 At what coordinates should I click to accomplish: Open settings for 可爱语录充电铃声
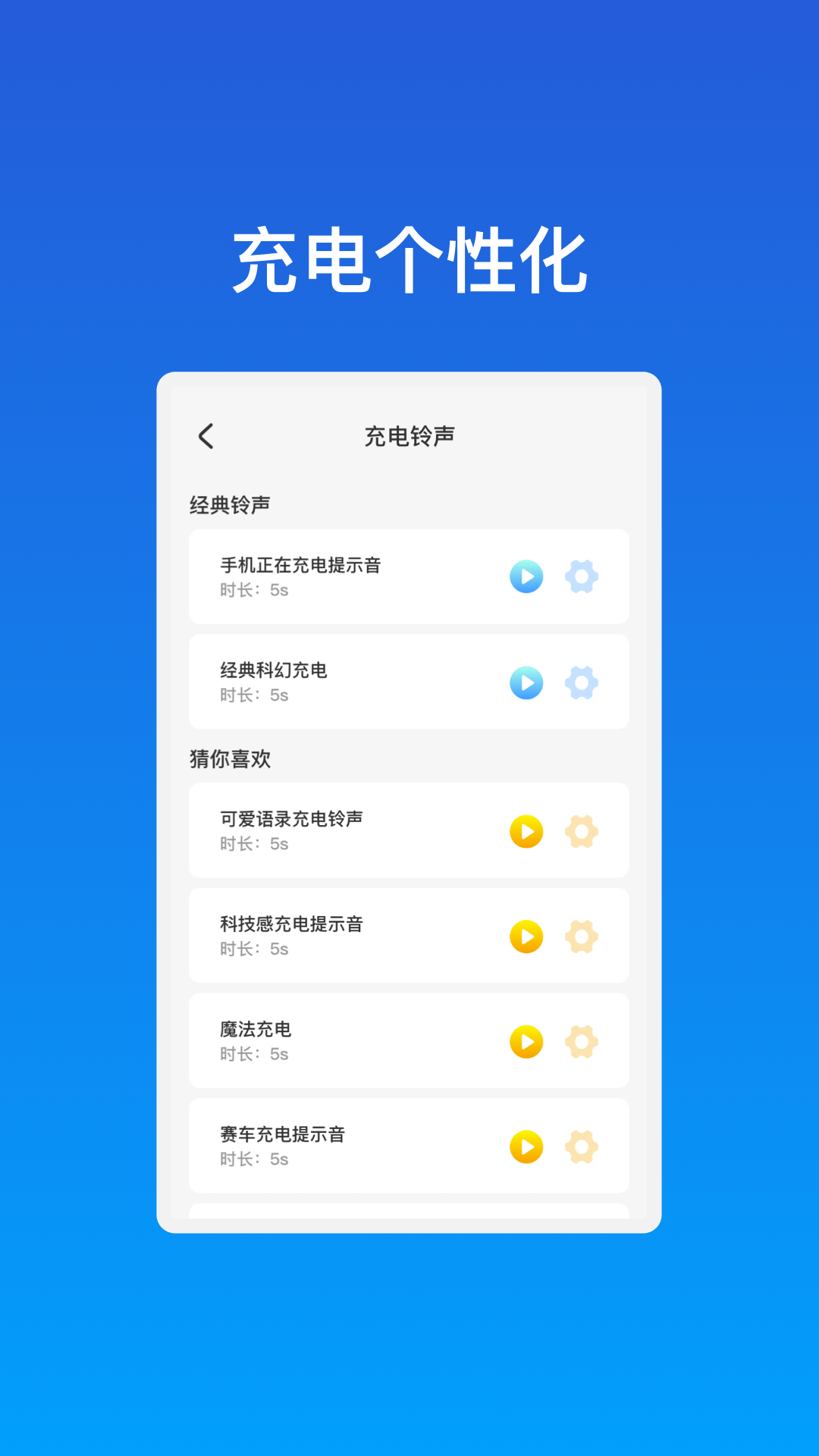(582, 830)
